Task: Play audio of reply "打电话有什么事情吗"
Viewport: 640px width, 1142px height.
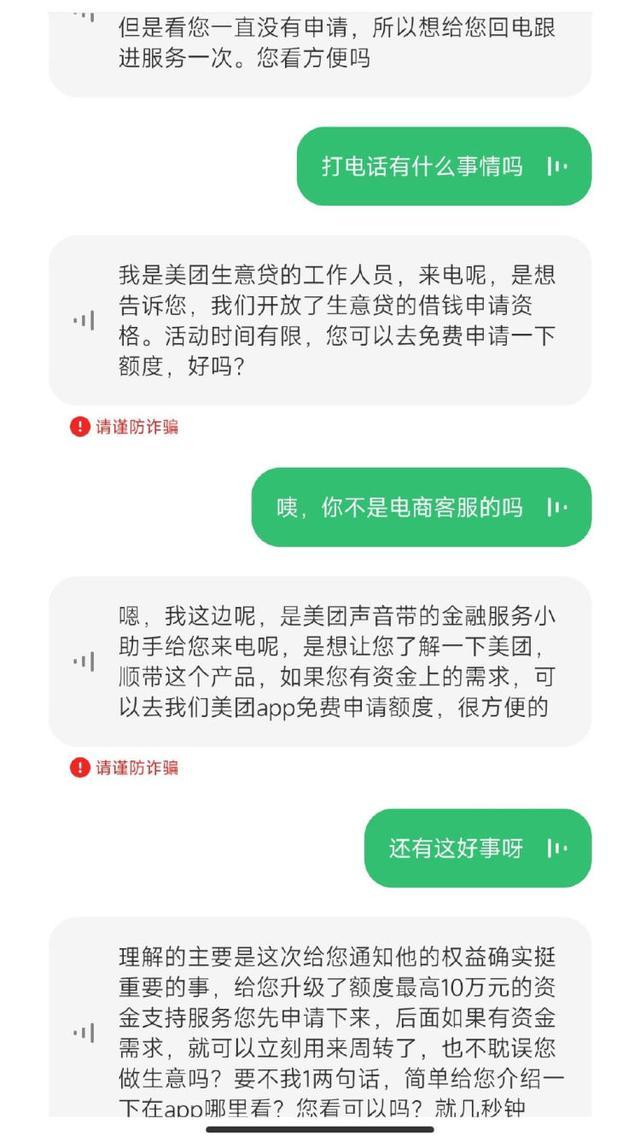Action: [x=557, y=166]
